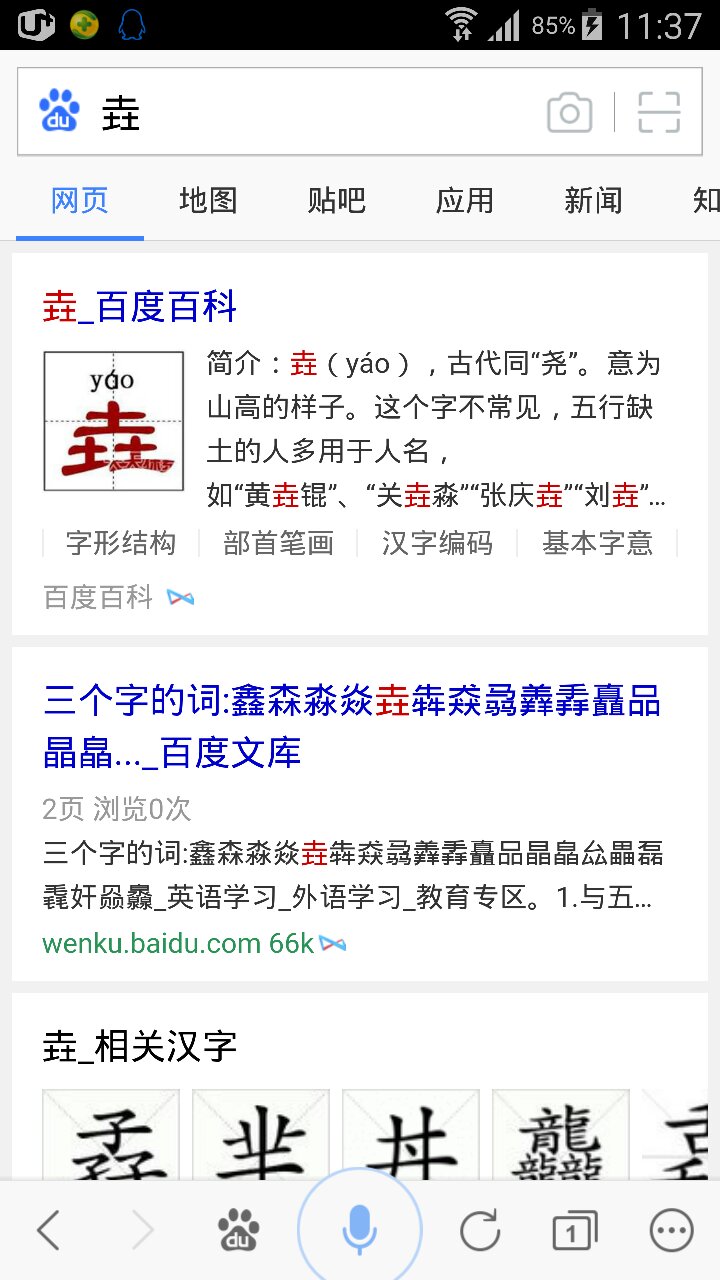This screenshot has width=720, height=1280.
Task: Open the Baidu home paw icon
Action: [239, 1231]
